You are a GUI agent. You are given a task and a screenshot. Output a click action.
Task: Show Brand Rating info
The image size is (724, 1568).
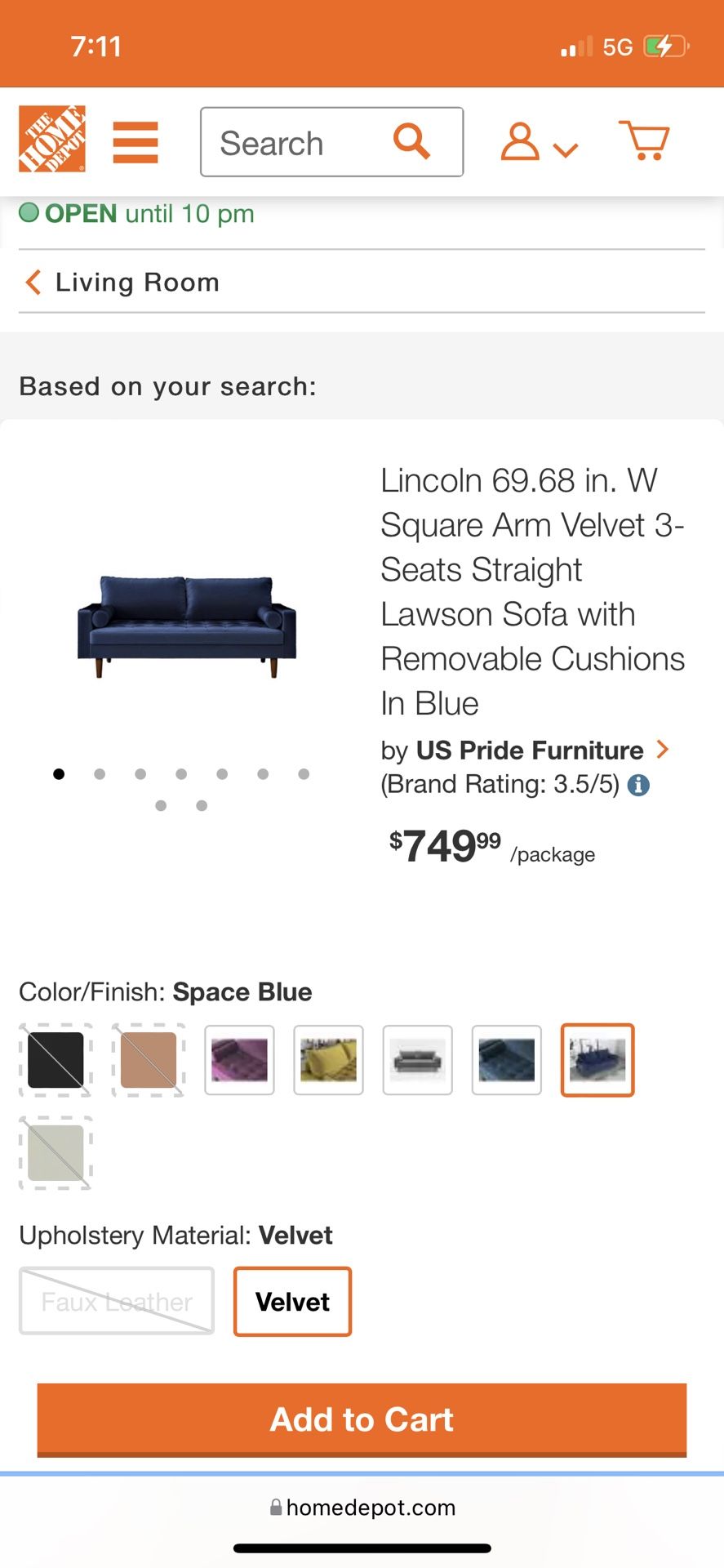[x=638, y=786]
